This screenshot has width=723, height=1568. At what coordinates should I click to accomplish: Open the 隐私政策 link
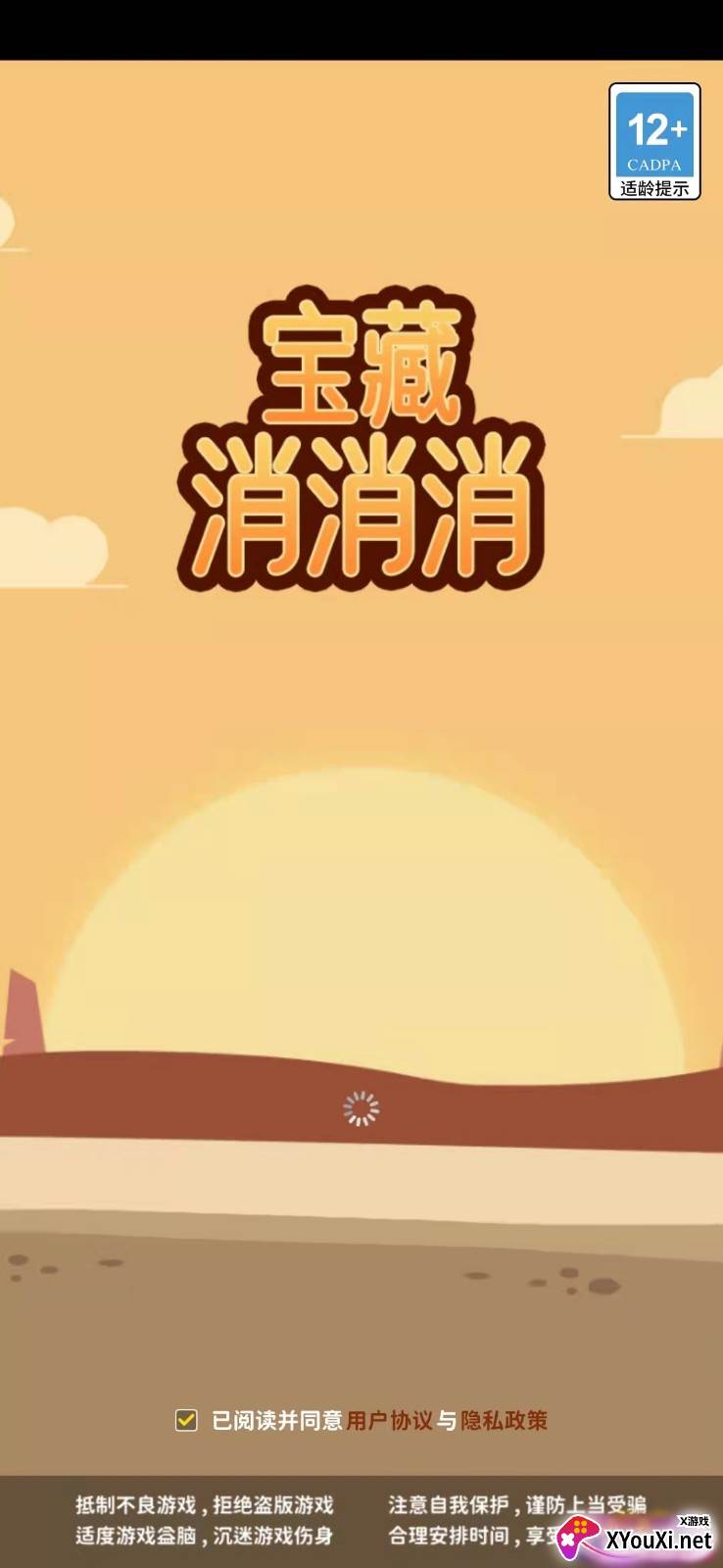(x=505, y=1420)
